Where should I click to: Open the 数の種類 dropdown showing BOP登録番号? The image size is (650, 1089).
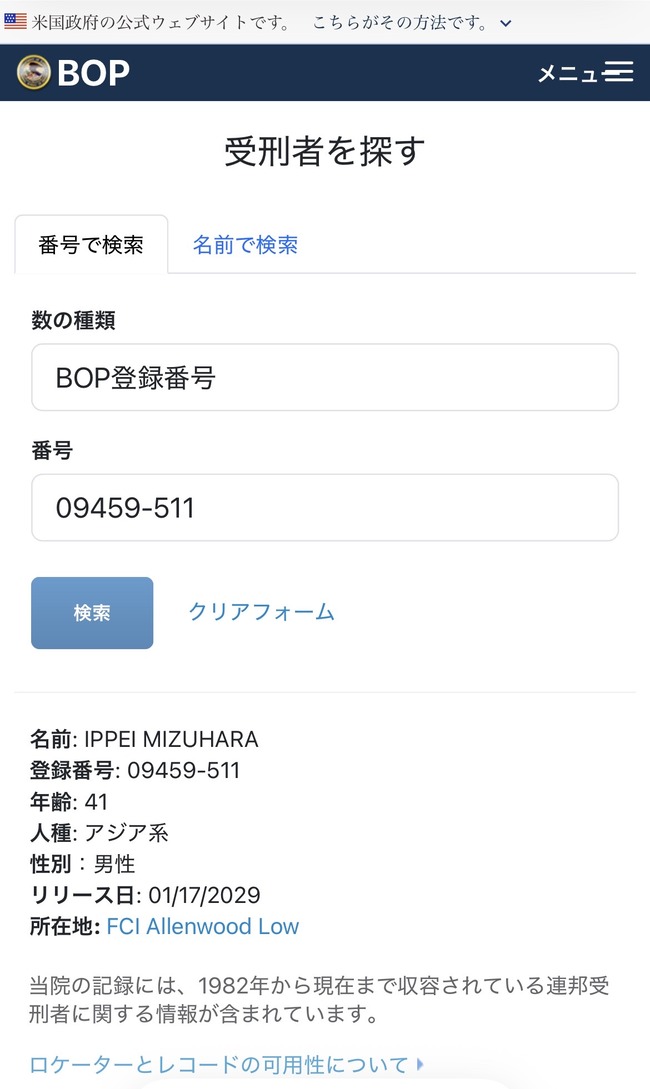[x=325, y=377]
